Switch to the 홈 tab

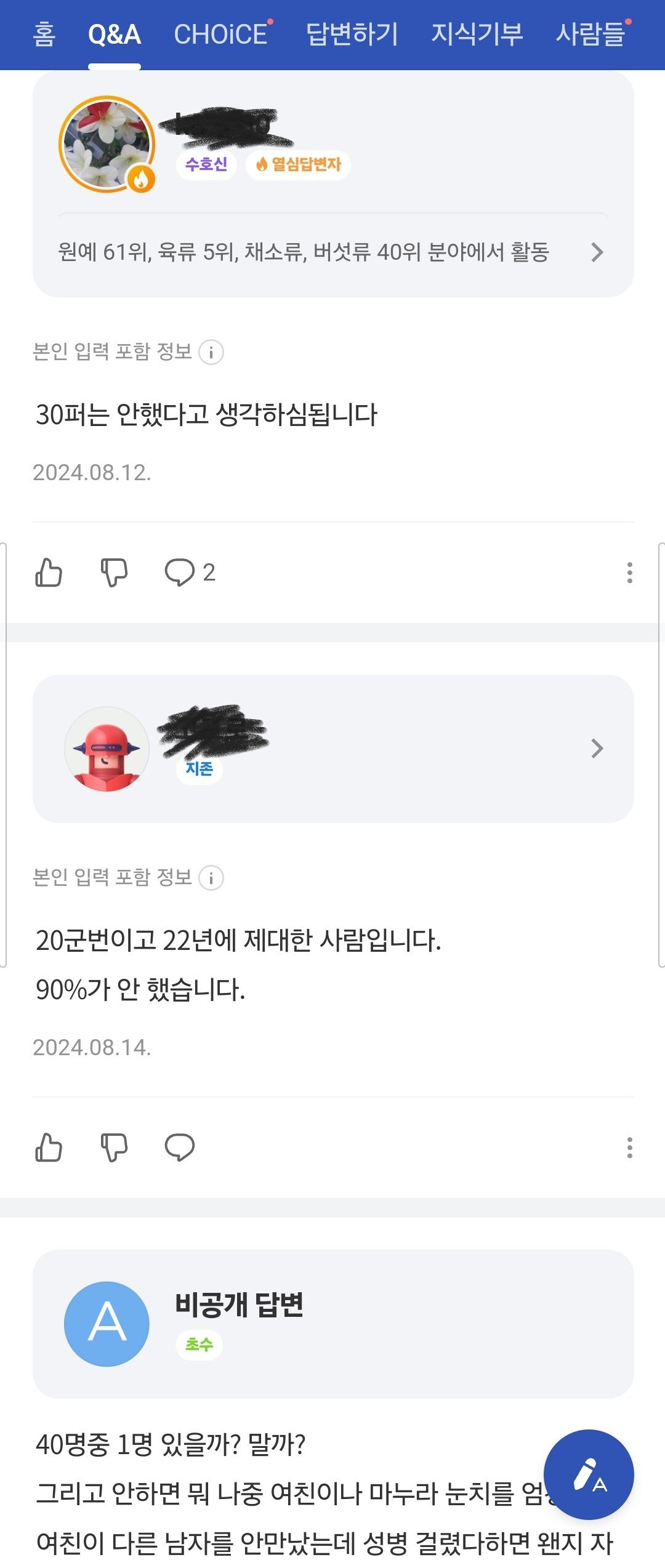(x=44, y=34)
